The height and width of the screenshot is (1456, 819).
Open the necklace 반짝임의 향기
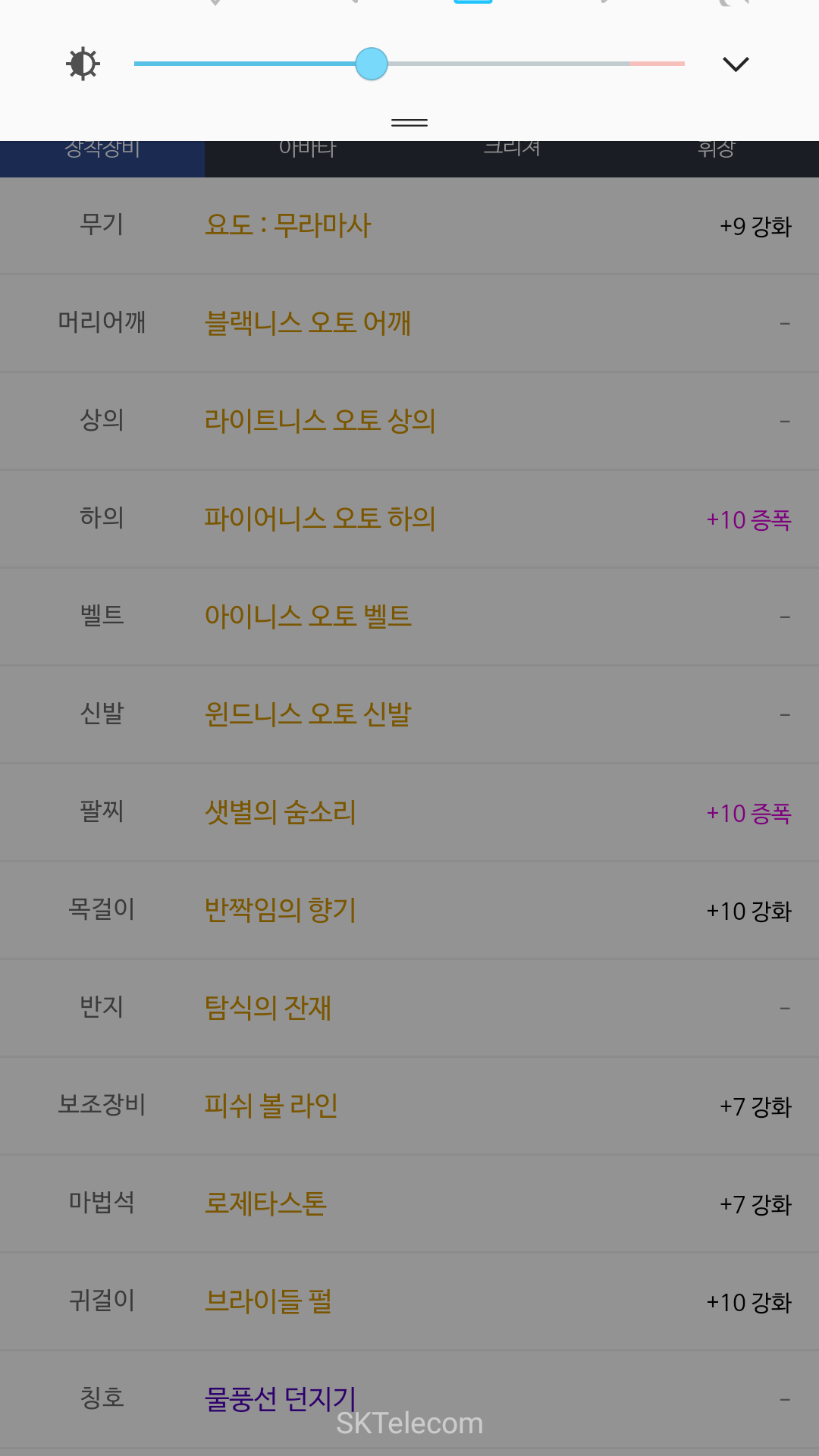coord(281,910)
